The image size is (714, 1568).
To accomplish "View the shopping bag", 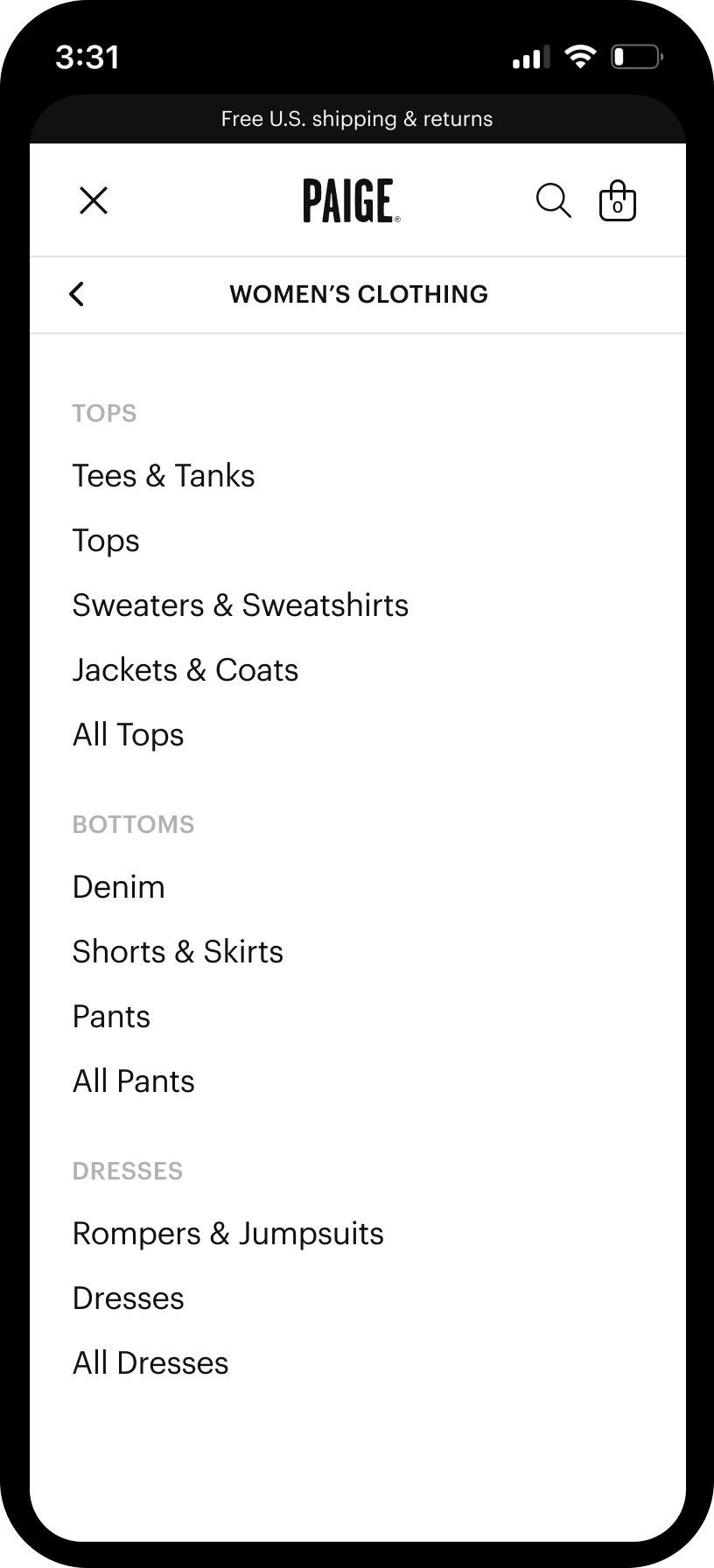I will pyautogui.click(x=617, y=201).
